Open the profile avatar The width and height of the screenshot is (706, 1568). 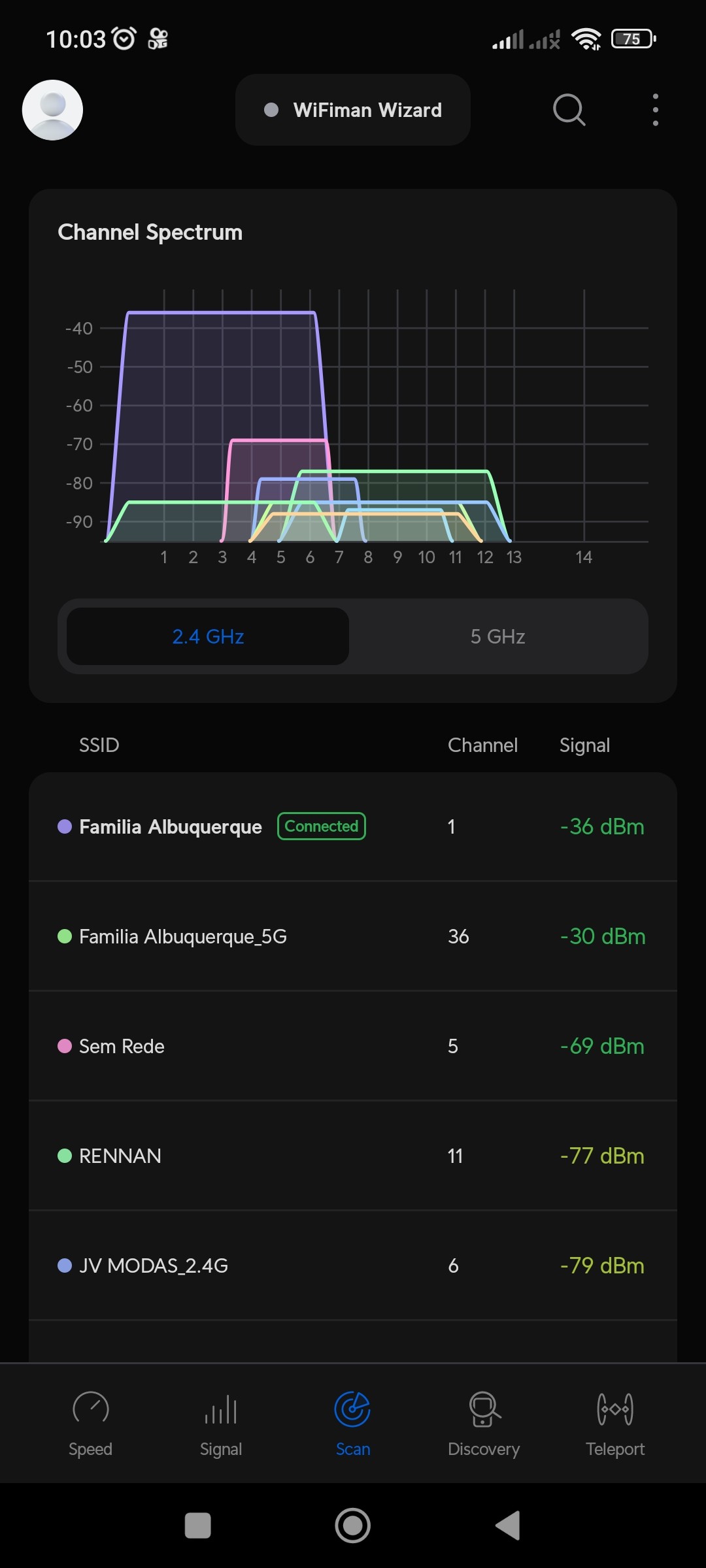tap(52, 110)
